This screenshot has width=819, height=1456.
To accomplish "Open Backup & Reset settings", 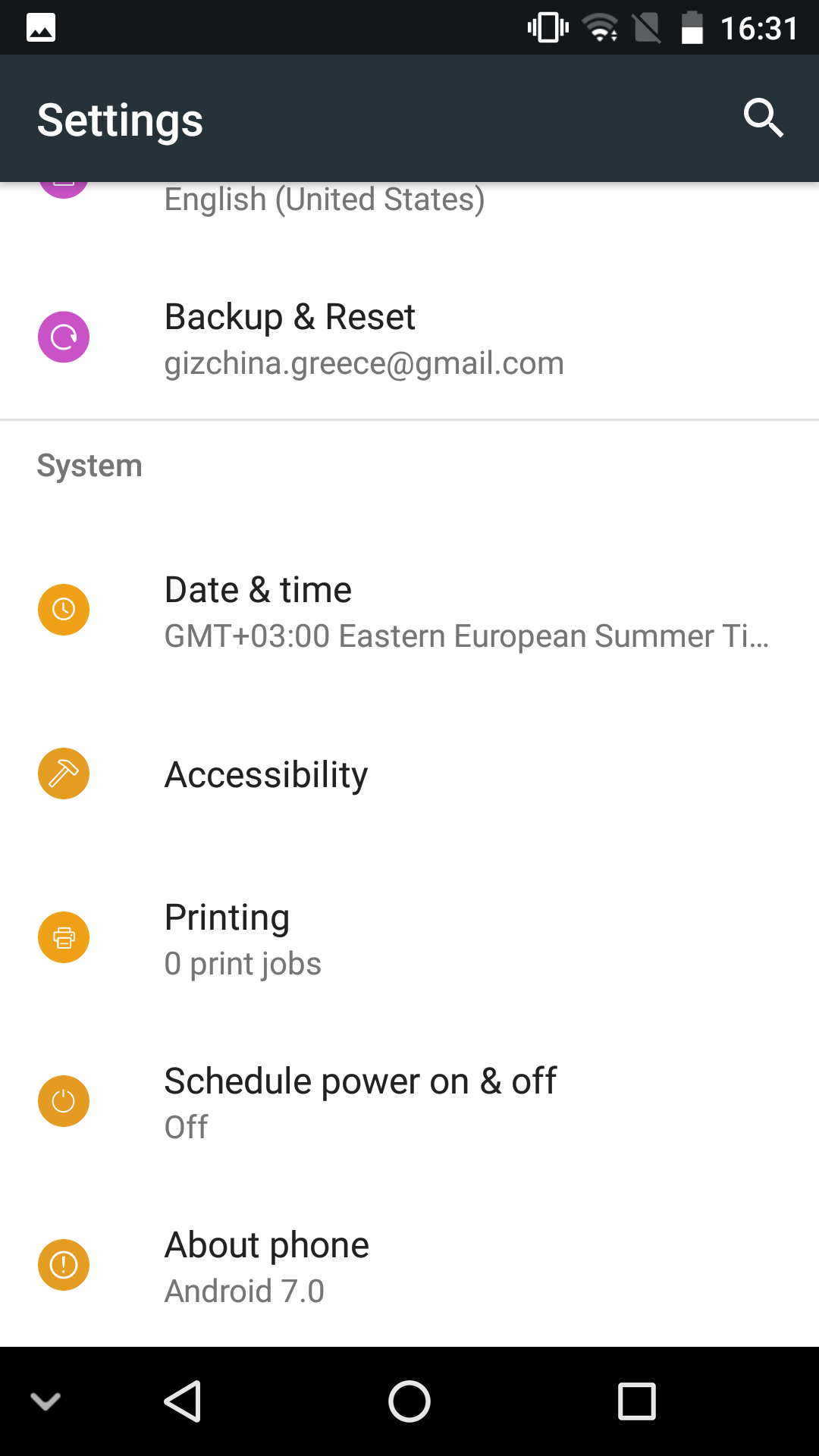I will 409,337.
